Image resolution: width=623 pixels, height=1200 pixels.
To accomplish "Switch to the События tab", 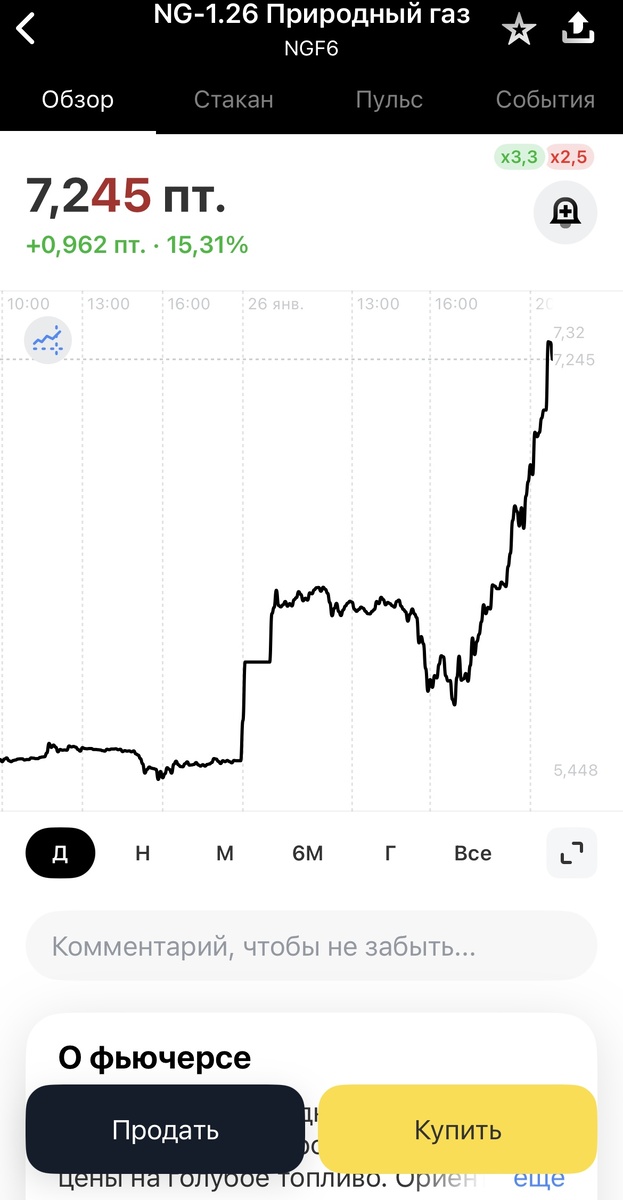I will (545, 100).
